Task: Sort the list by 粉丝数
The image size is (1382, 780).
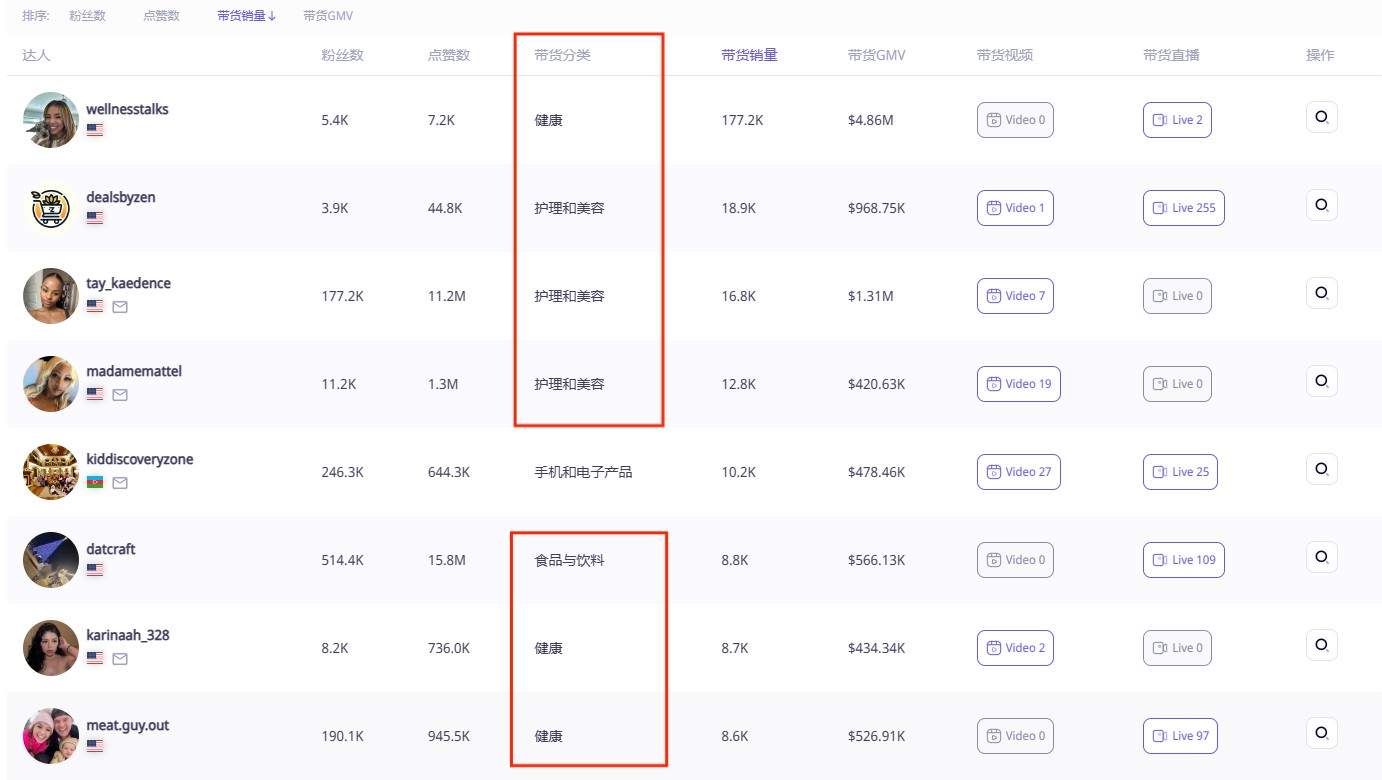Action: click(x=88, y=16)
